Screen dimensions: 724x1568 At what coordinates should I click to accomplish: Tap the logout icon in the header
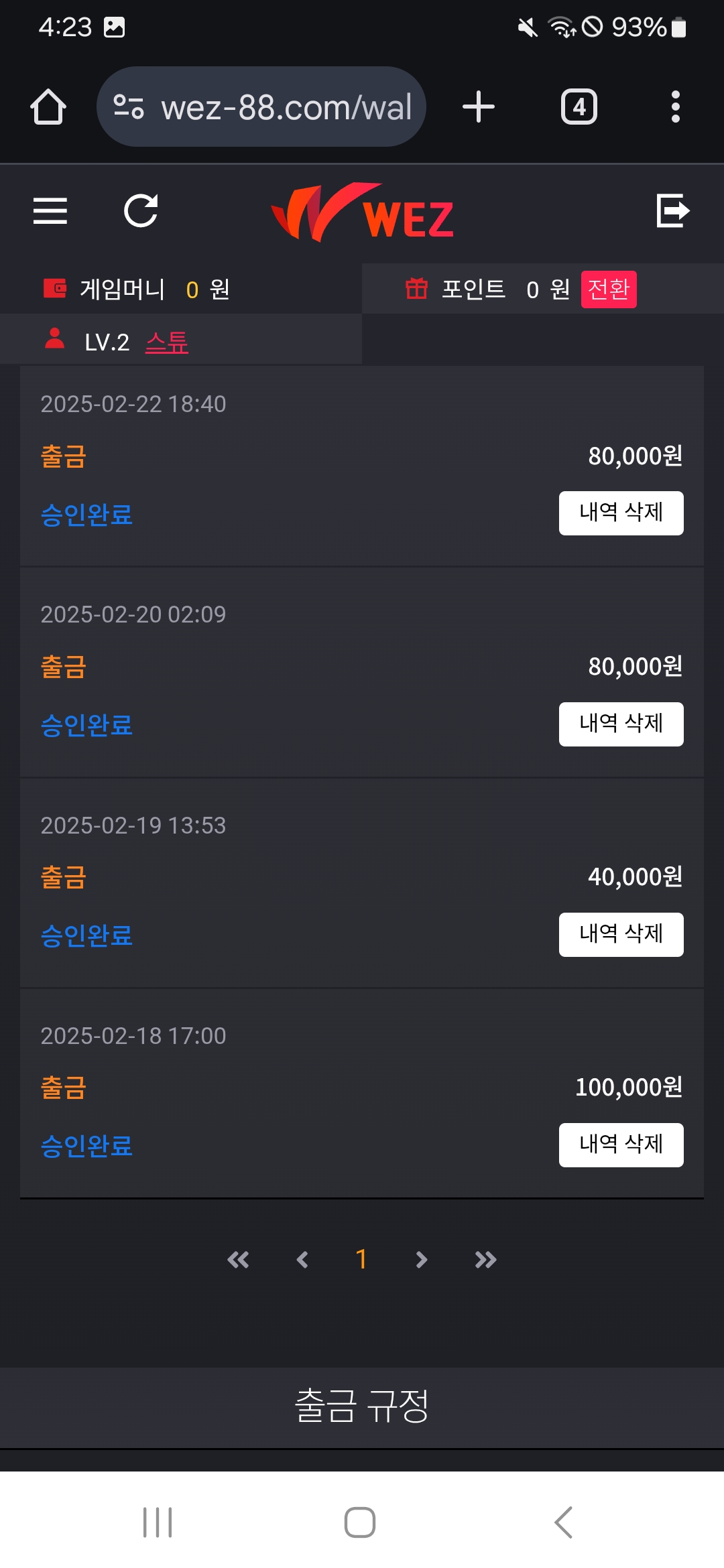pyautogui.click(x=672, y=211)
